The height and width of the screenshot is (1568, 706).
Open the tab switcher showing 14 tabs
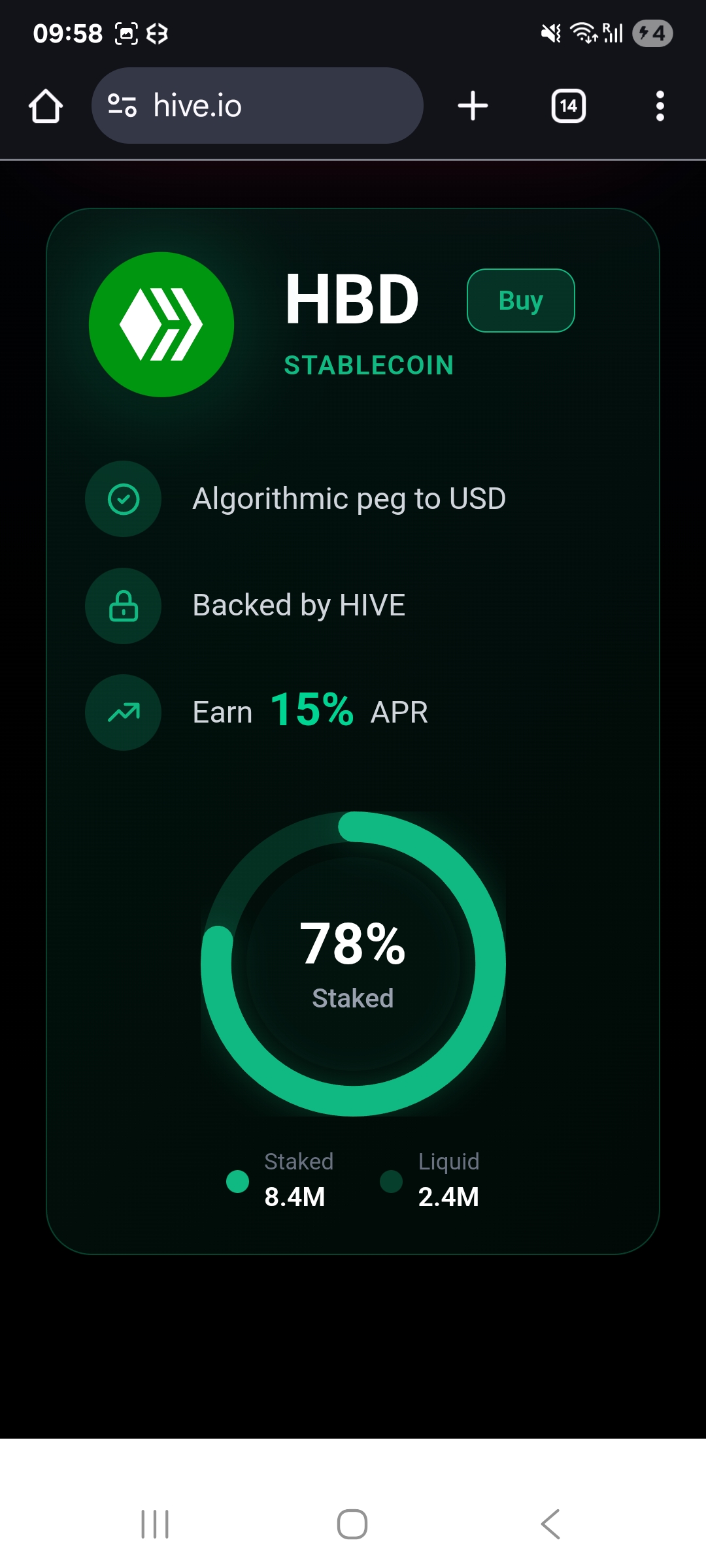[x=568, y=106]
